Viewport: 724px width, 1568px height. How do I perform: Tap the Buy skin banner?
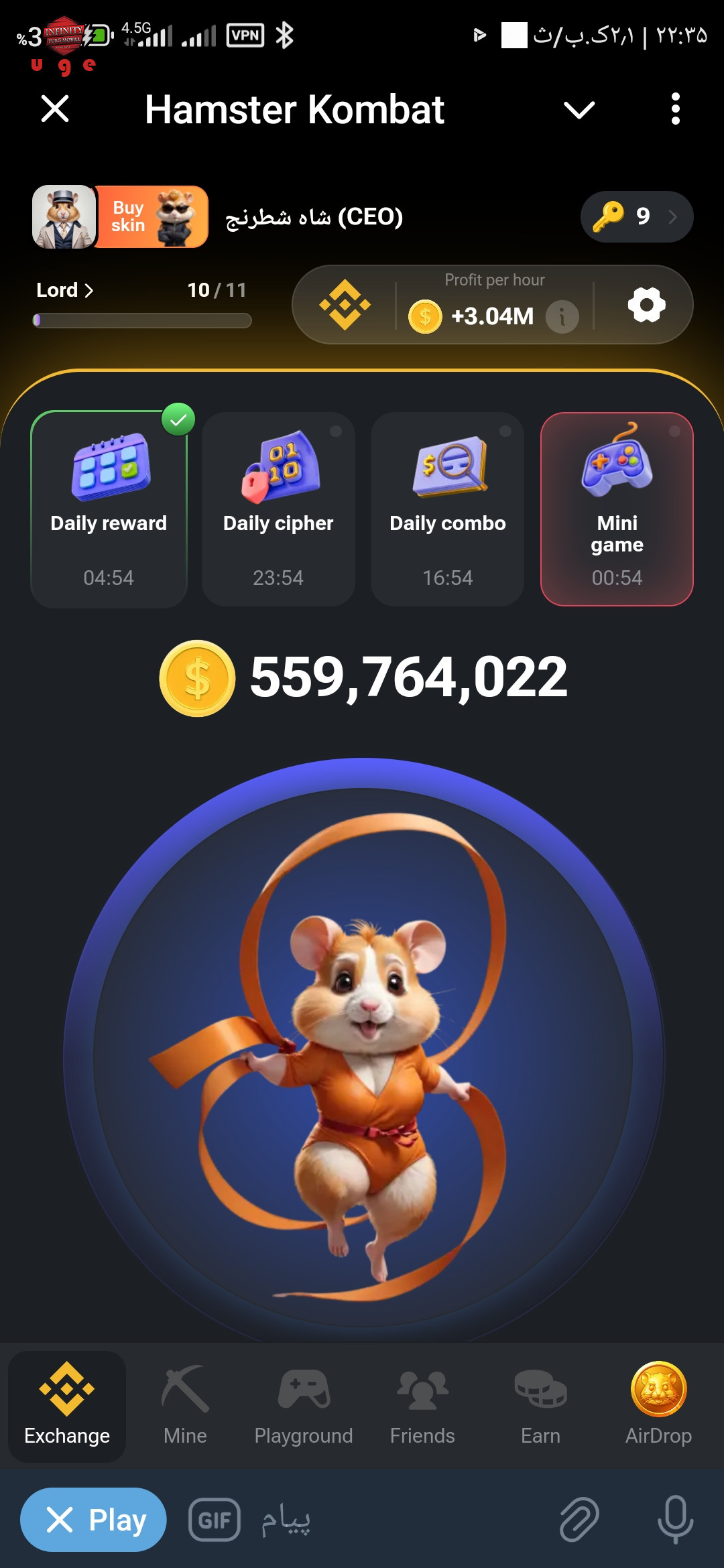pos(152,217)
